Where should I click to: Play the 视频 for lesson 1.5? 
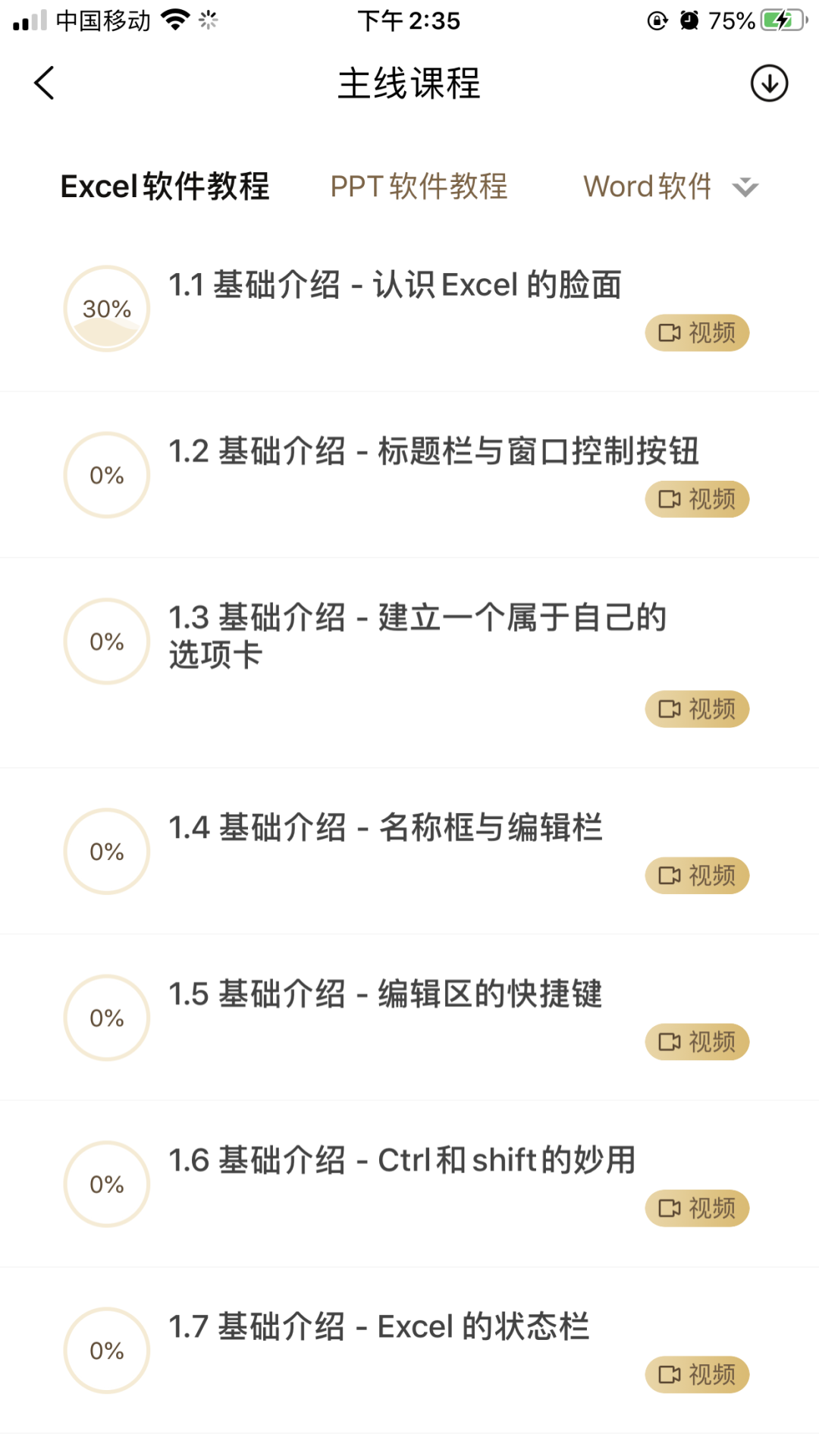tap(697, 1042)
